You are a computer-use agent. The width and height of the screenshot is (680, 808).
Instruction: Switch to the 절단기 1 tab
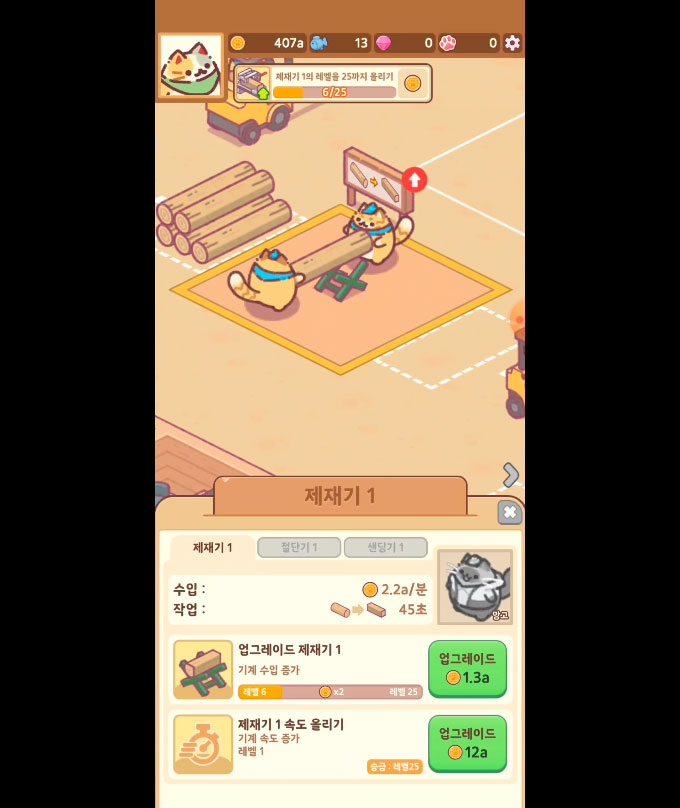click(299, 548)
